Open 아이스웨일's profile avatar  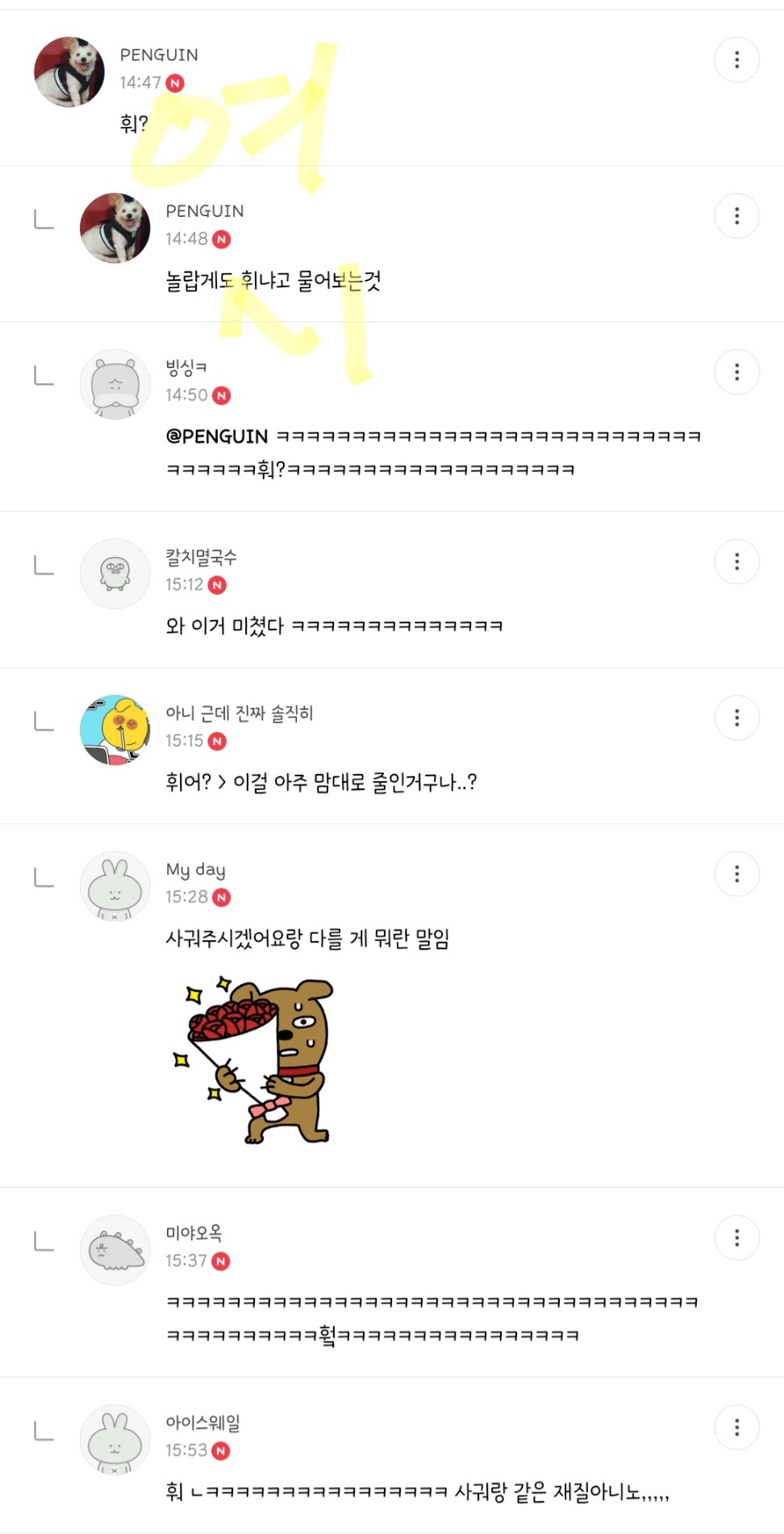pos(115,1440)
